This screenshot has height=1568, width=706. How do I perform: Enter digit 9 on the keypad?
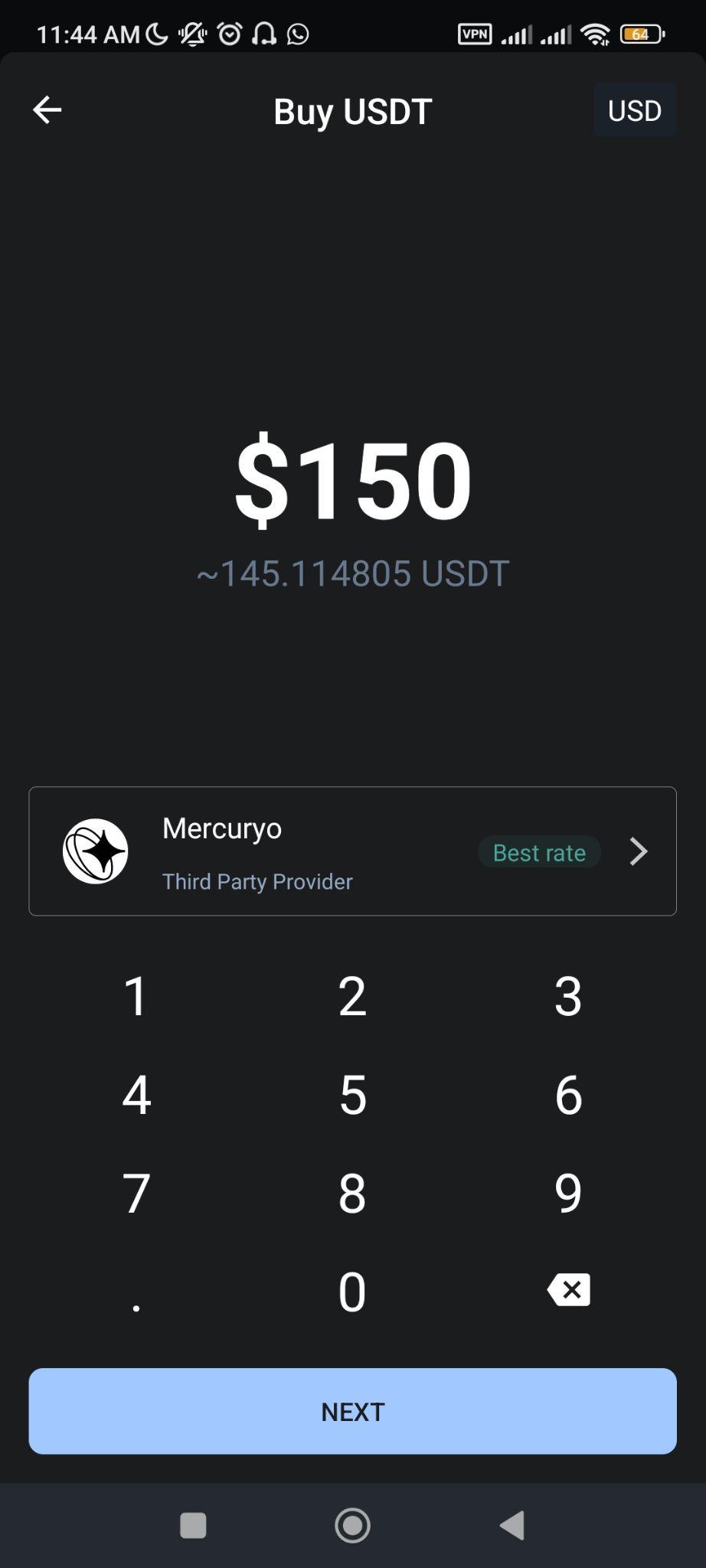tap(568, 1193)
